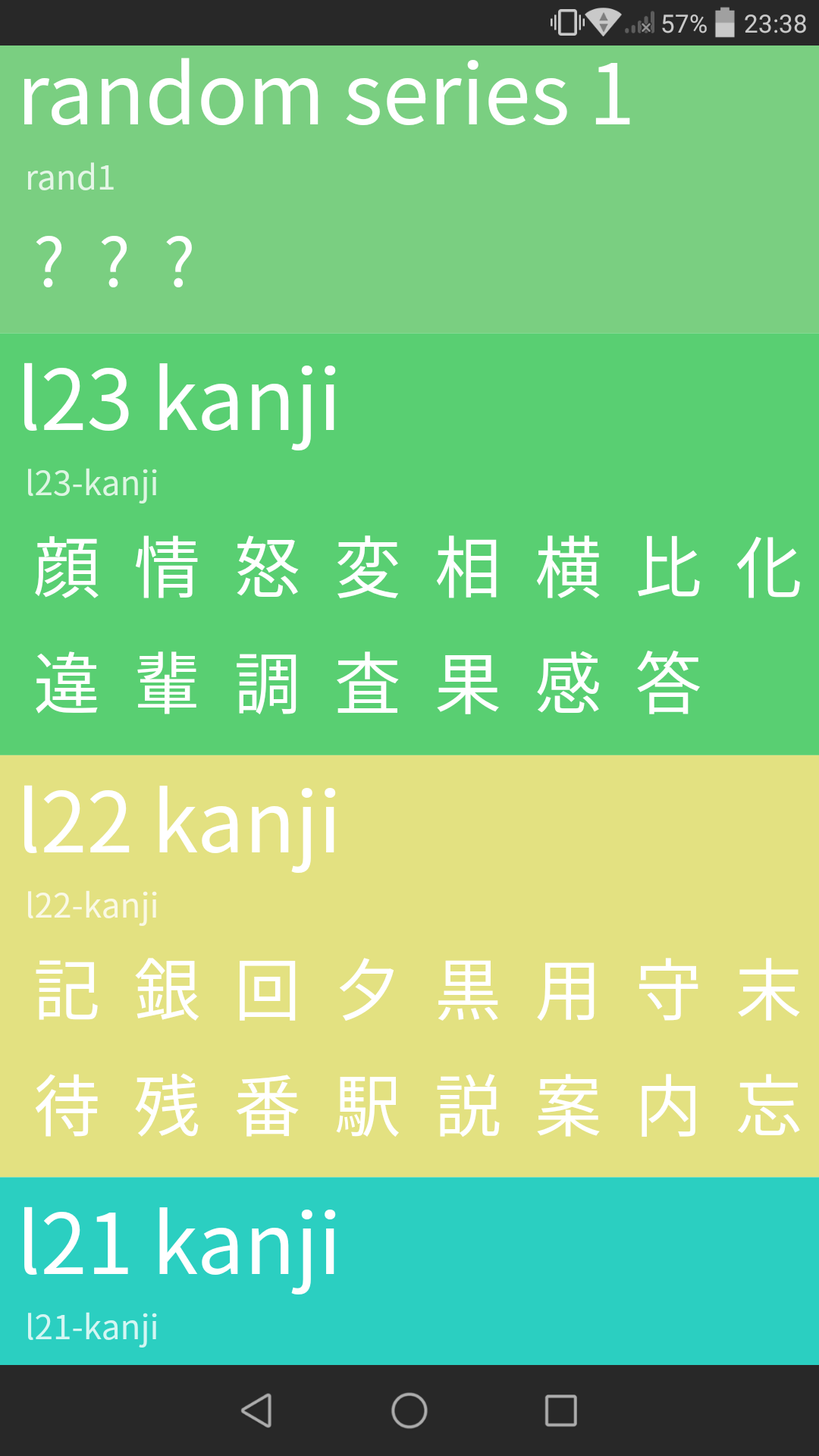
Task: Open the l23 kanji series
Action: pyautogui.click(x=409, y=544)
